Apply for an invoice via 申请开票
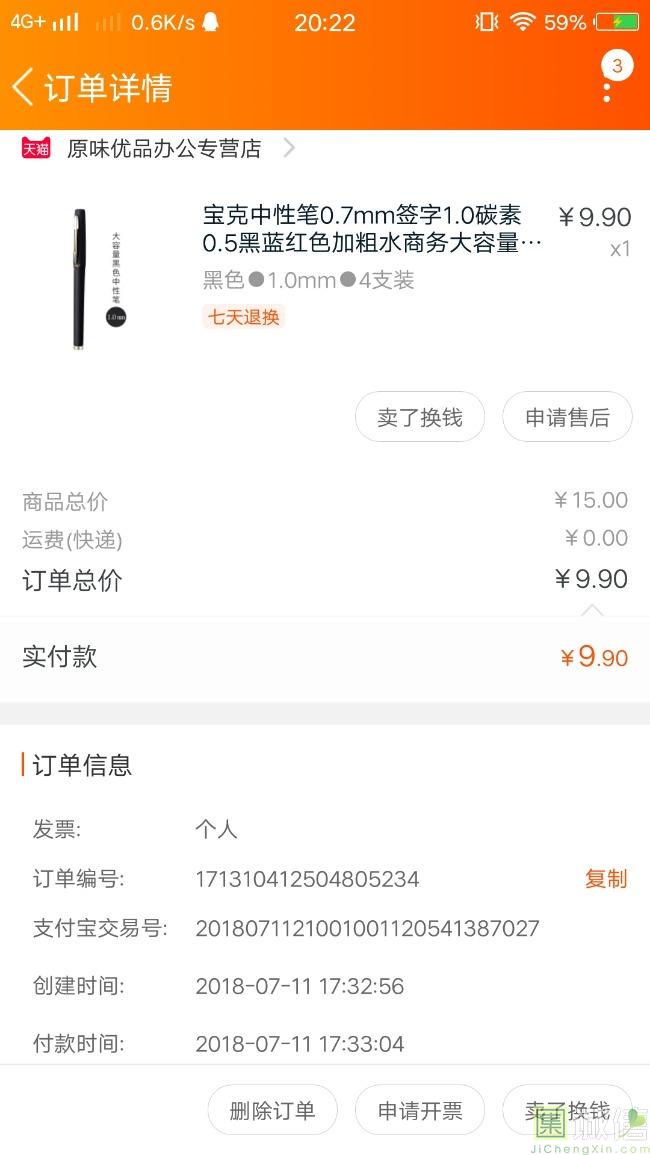The height and width of the screenshot is (1155, 650). [420, 1110]
